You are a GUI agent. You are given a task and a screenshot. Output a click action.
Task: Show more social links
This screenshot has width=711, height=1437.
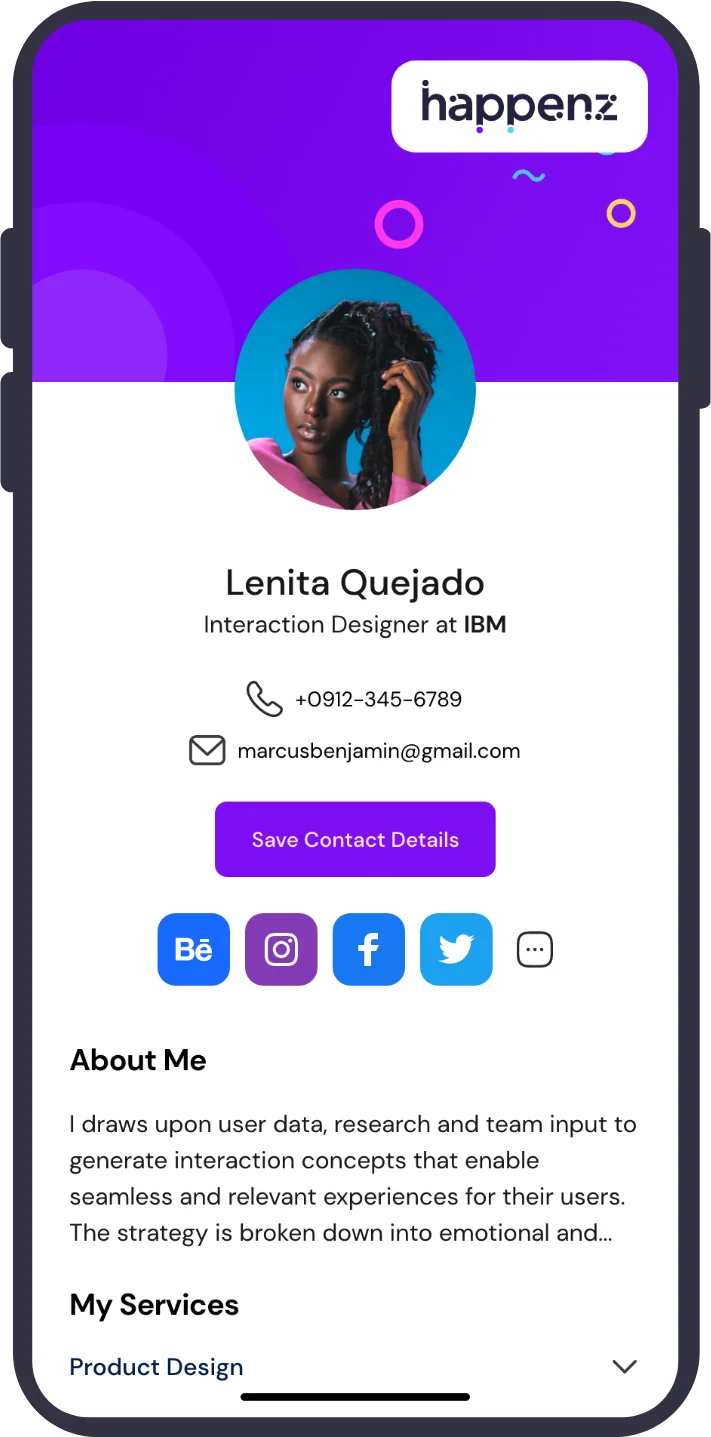click(535, 949)
